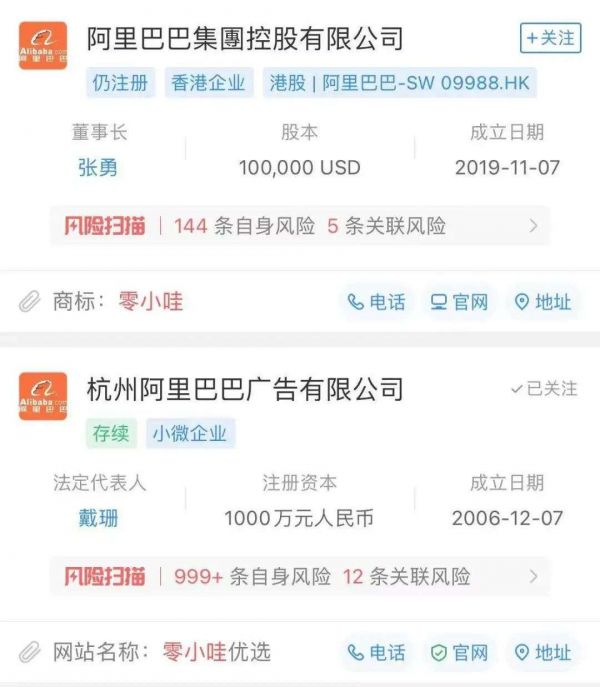Follow 阿里巴巴集團控股有限公司 with +关注
Viewport: 600px width, 687px height.
click(x=550, y=38)
